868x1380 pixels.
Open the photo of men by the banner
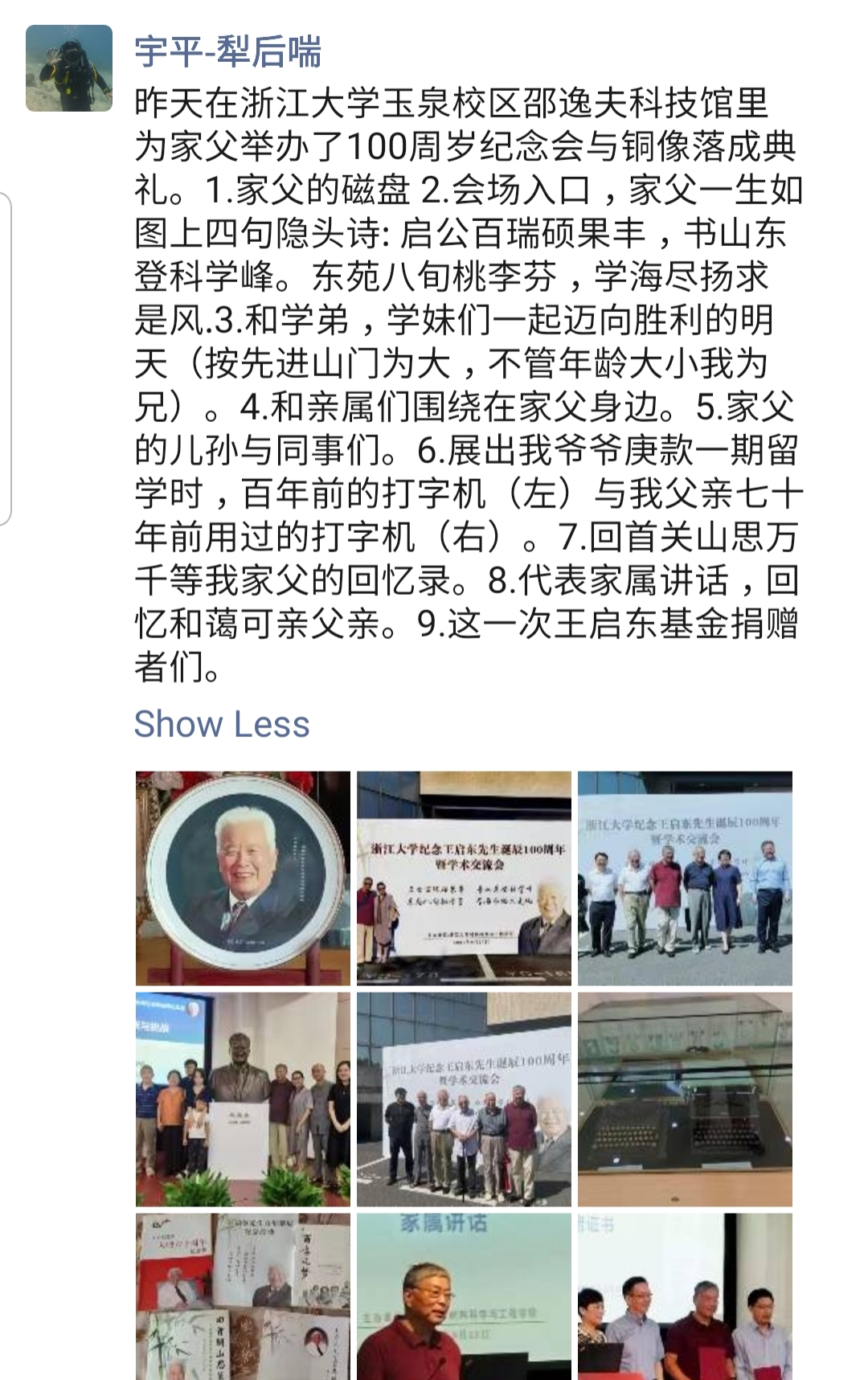click(464, 1099)
